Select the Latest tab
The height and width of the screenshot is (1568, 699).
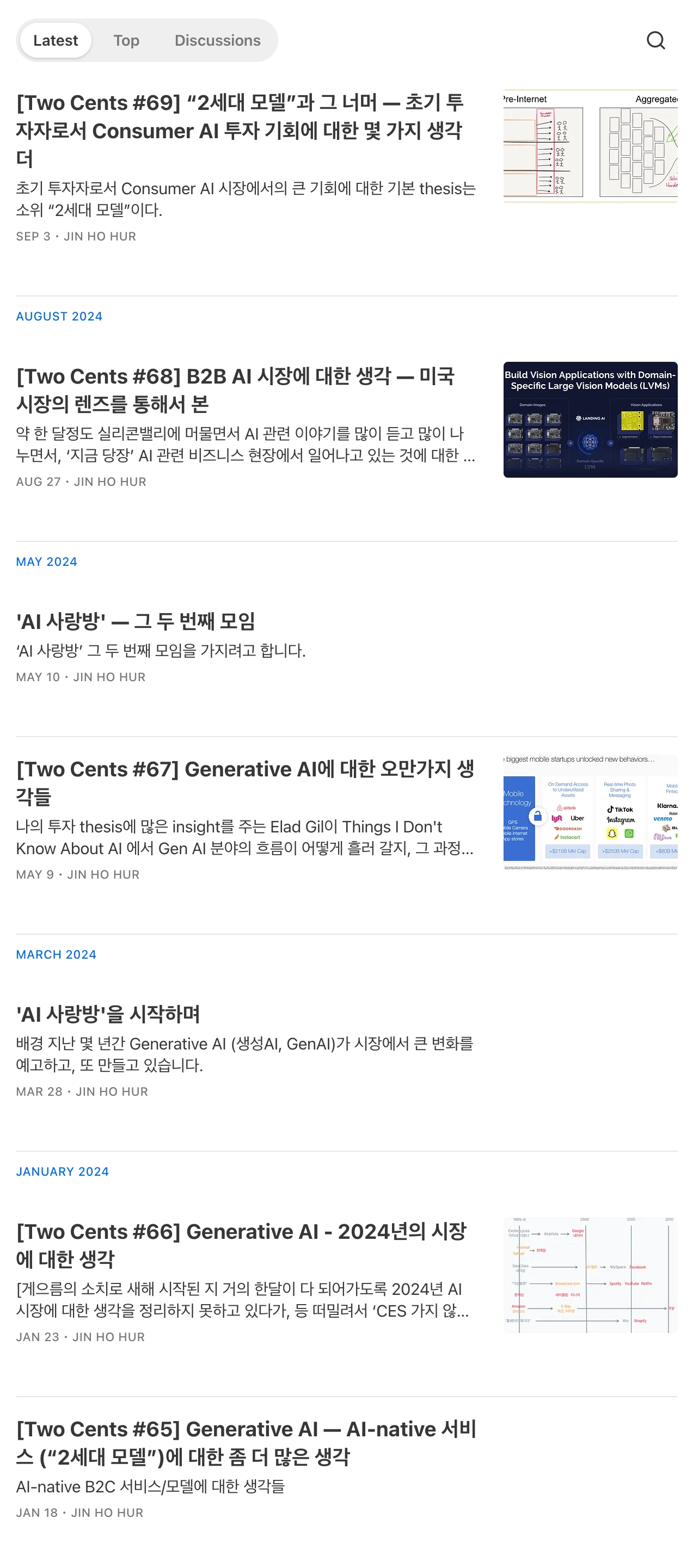click(x=56, y=40)
